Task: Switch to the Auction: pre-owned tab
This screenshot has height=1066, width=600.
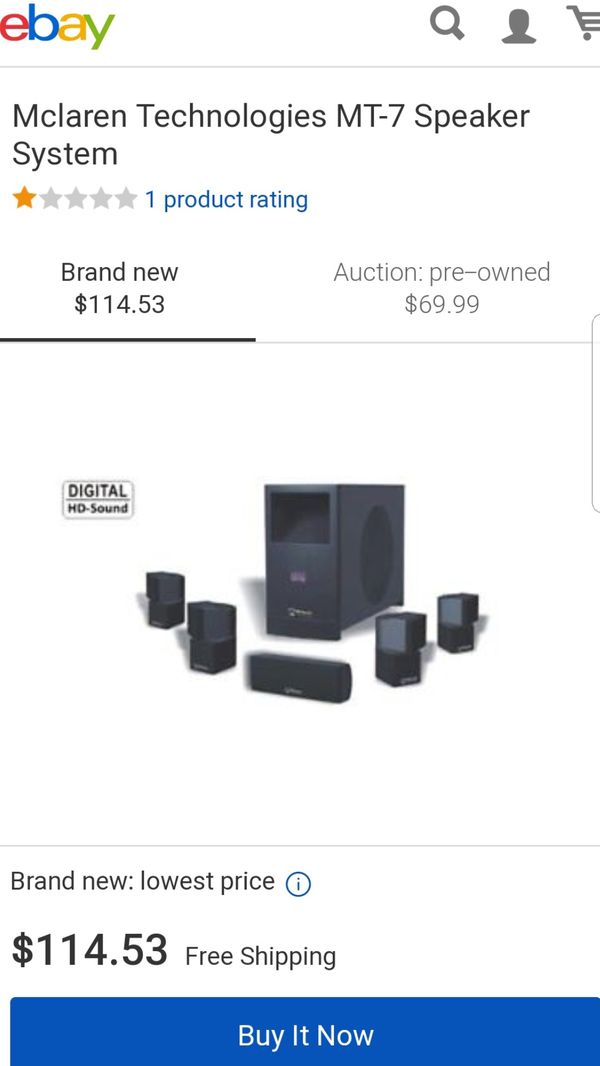Action: coord(441,288)
